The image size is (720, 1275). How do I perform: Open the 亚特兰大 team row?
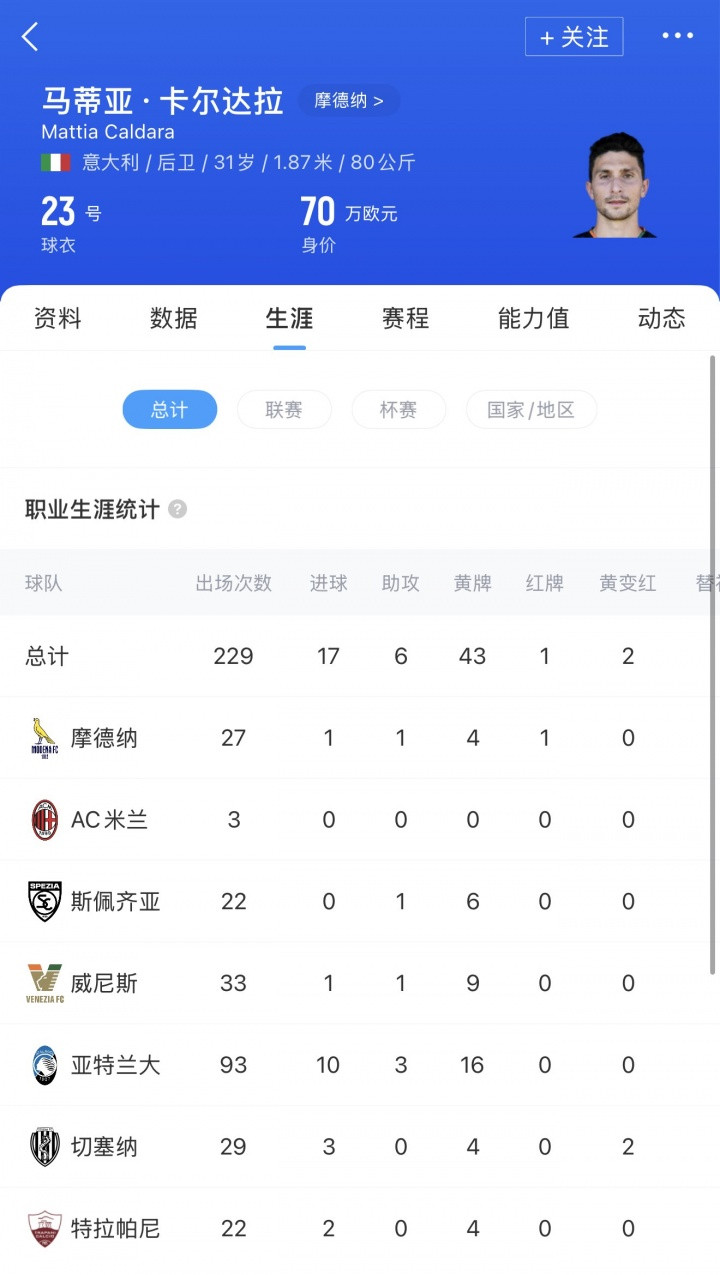tap(360, 1065)
